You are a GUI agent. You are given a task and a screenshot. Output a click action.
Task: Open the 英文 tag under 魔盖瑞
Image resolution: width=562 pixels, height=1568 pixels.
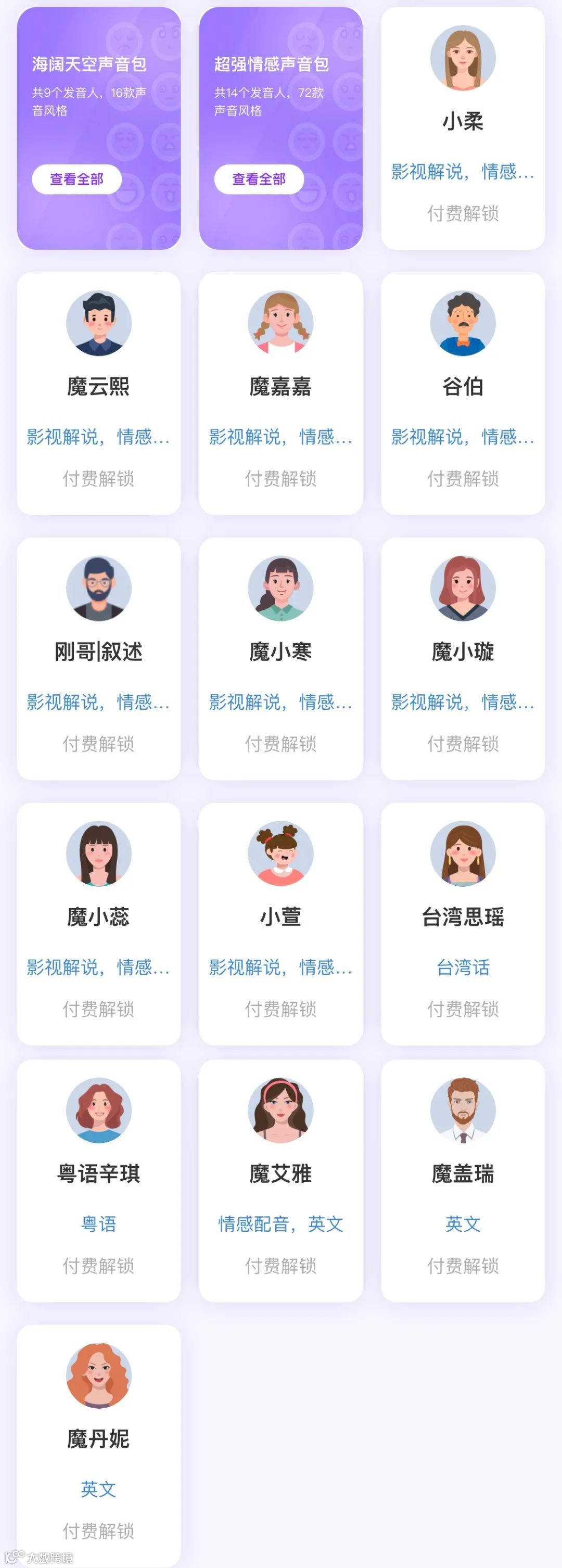tap(462, 1225)
